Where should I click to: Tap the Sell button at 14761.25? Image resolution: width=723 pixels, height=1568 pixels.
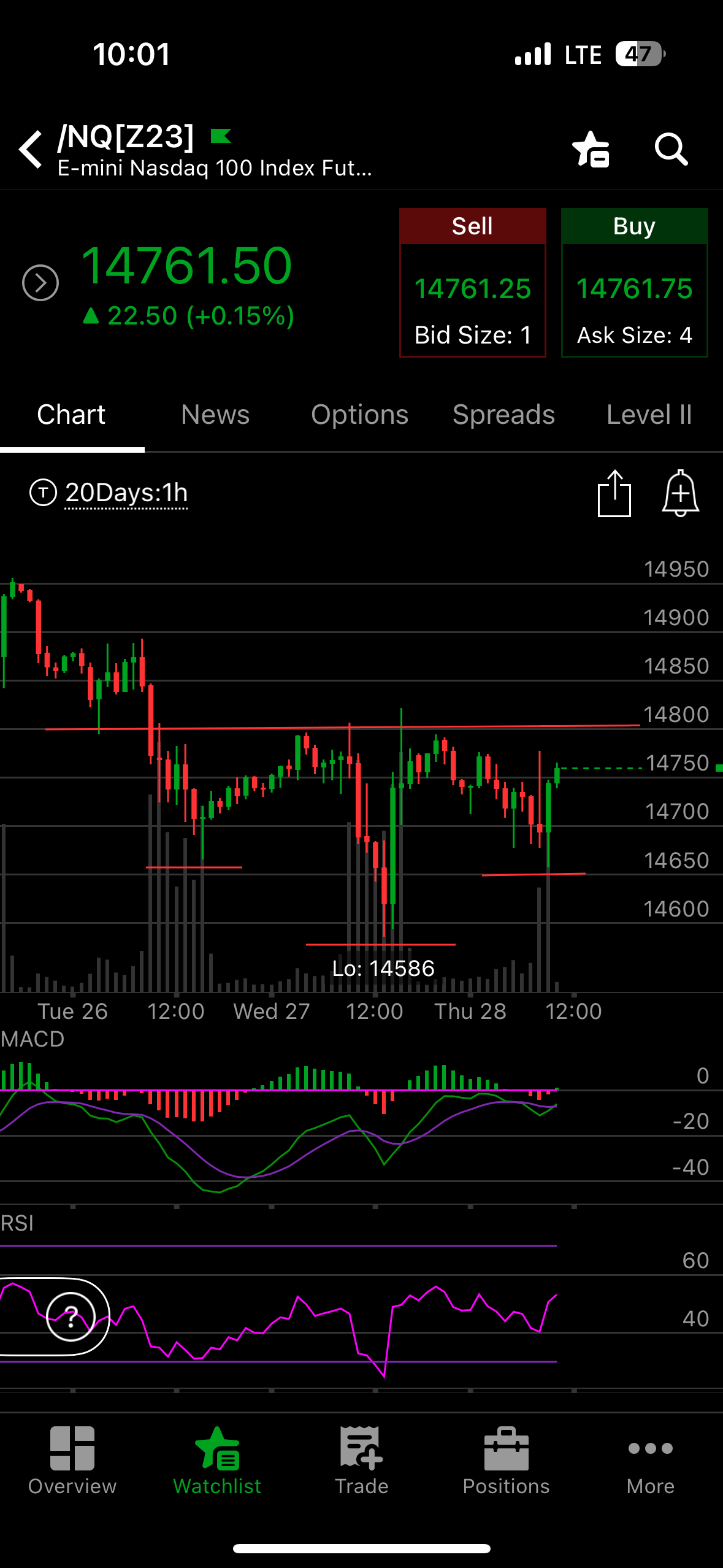[x=472, y=283]
